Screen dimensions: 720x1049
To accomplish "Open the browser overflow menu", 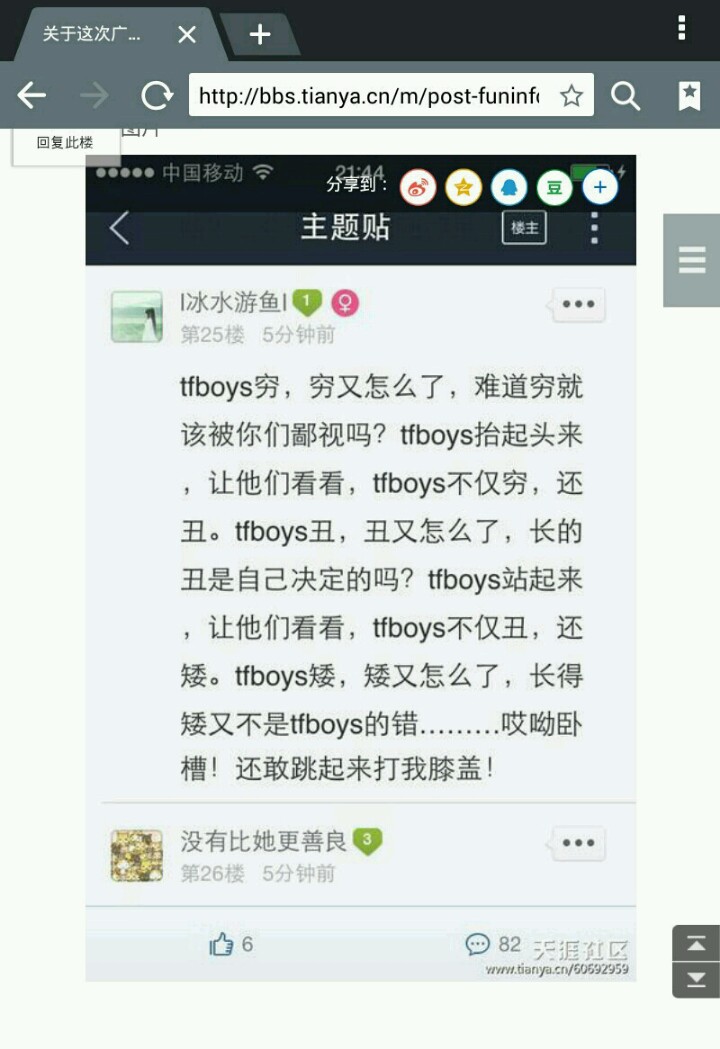I will click(x=682, y=28).
